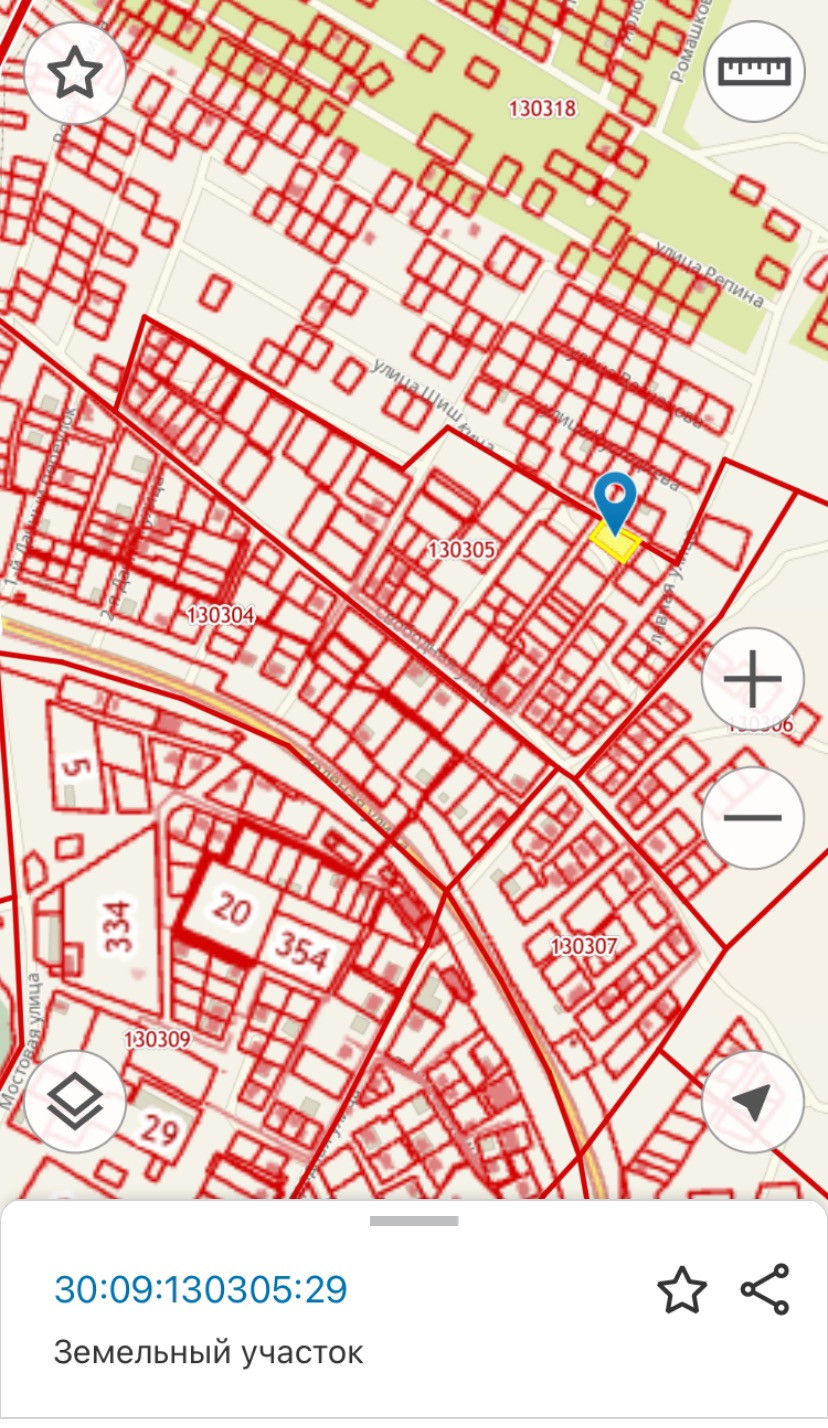The width and height of the screenshot is (828, 1428).
Task: Center map on my current location
Action: point(752,1101)
